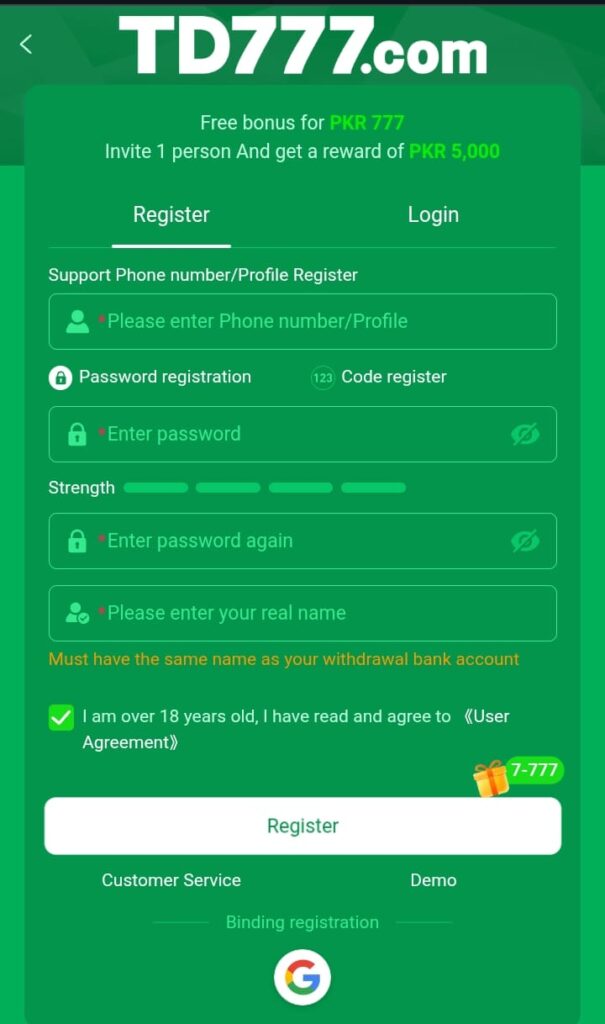Choose Password registration option
The height and width of the screenshot is (1024, 605).
pyautogui.click(x=150, y=377)
